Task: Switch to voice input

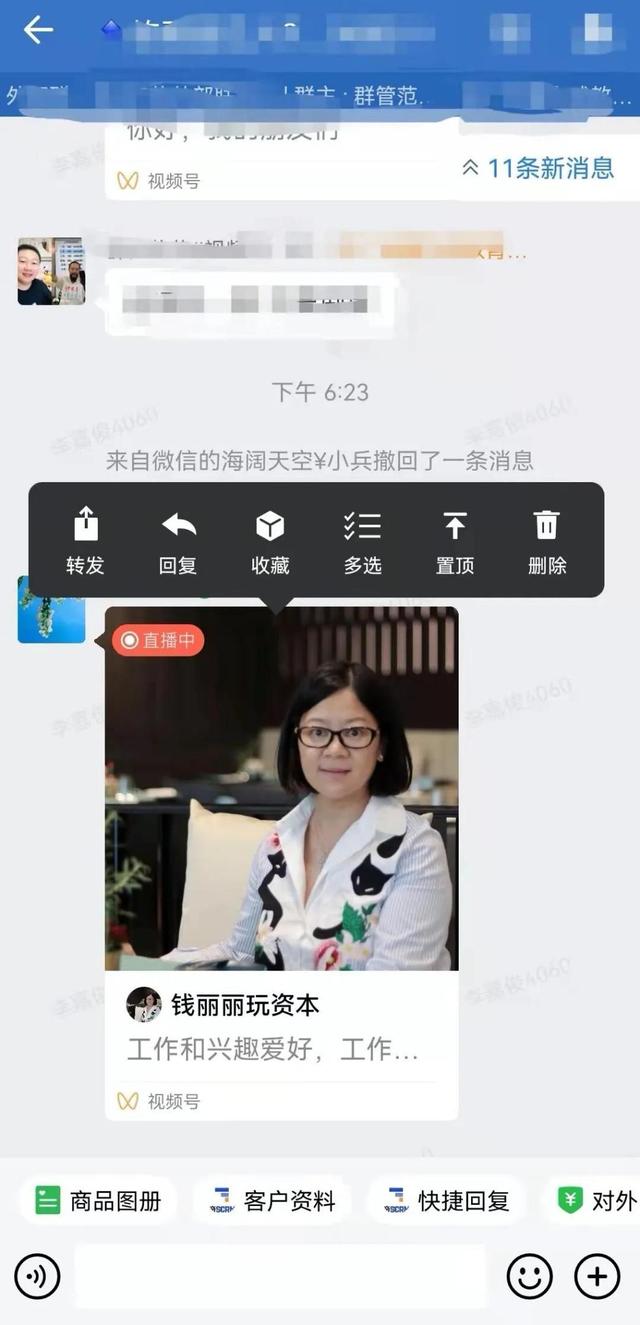Action: pos(37,1277)
